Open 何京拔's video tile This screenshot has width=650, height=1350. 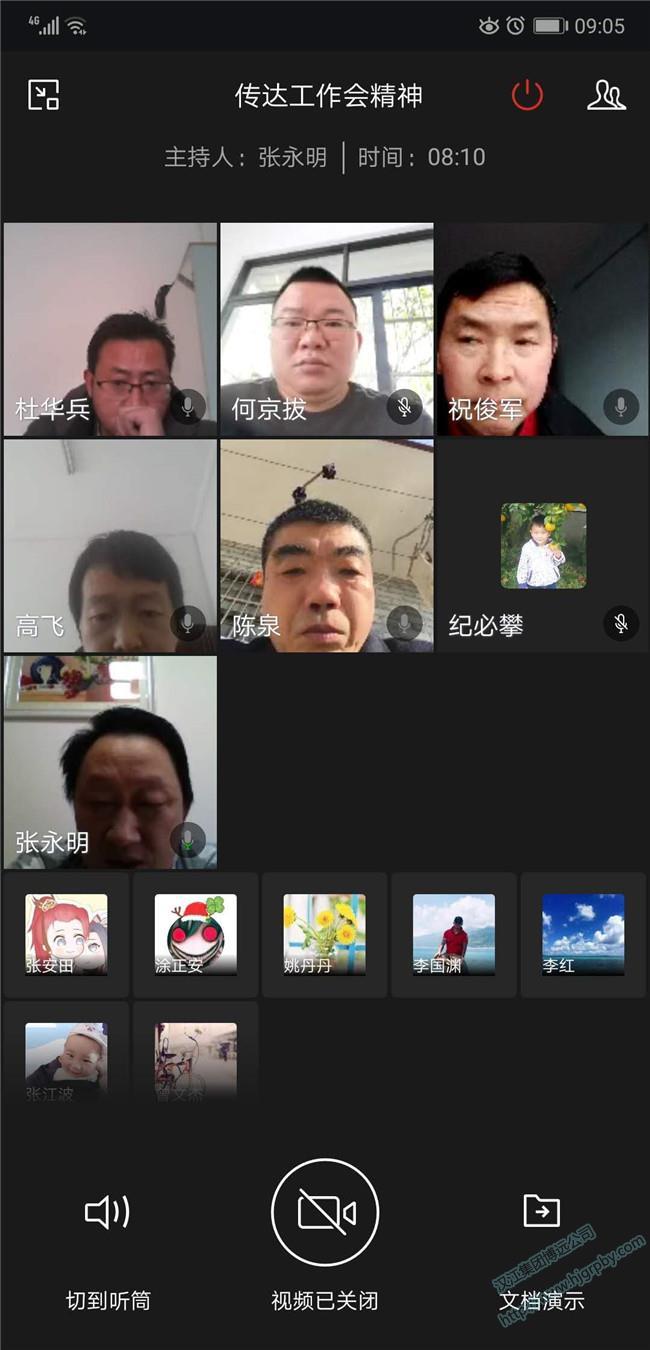click(x=326, y=329)
